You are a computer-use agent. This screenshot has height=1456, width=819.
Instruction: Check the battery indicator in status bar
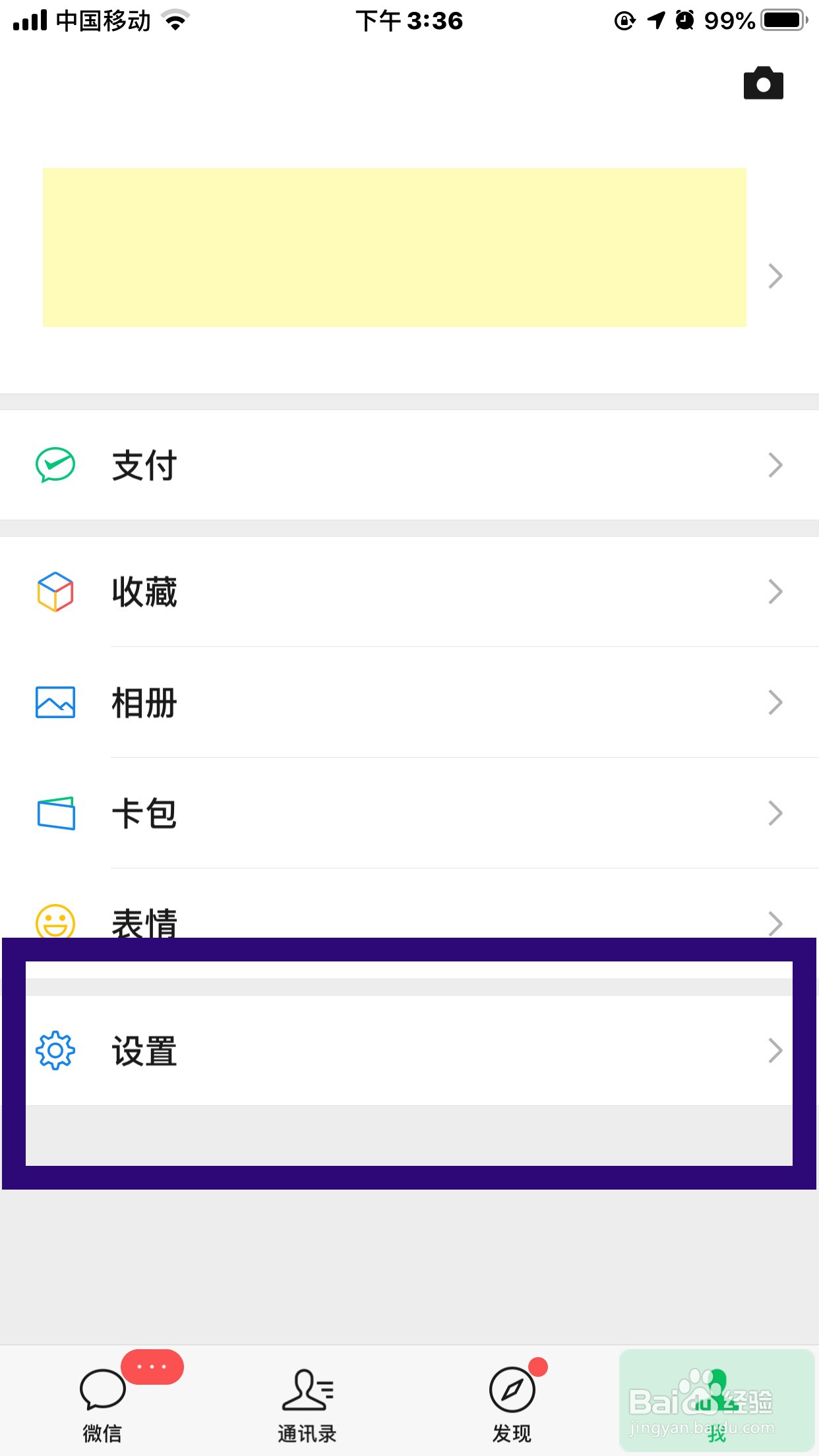(x=783, y=20)
